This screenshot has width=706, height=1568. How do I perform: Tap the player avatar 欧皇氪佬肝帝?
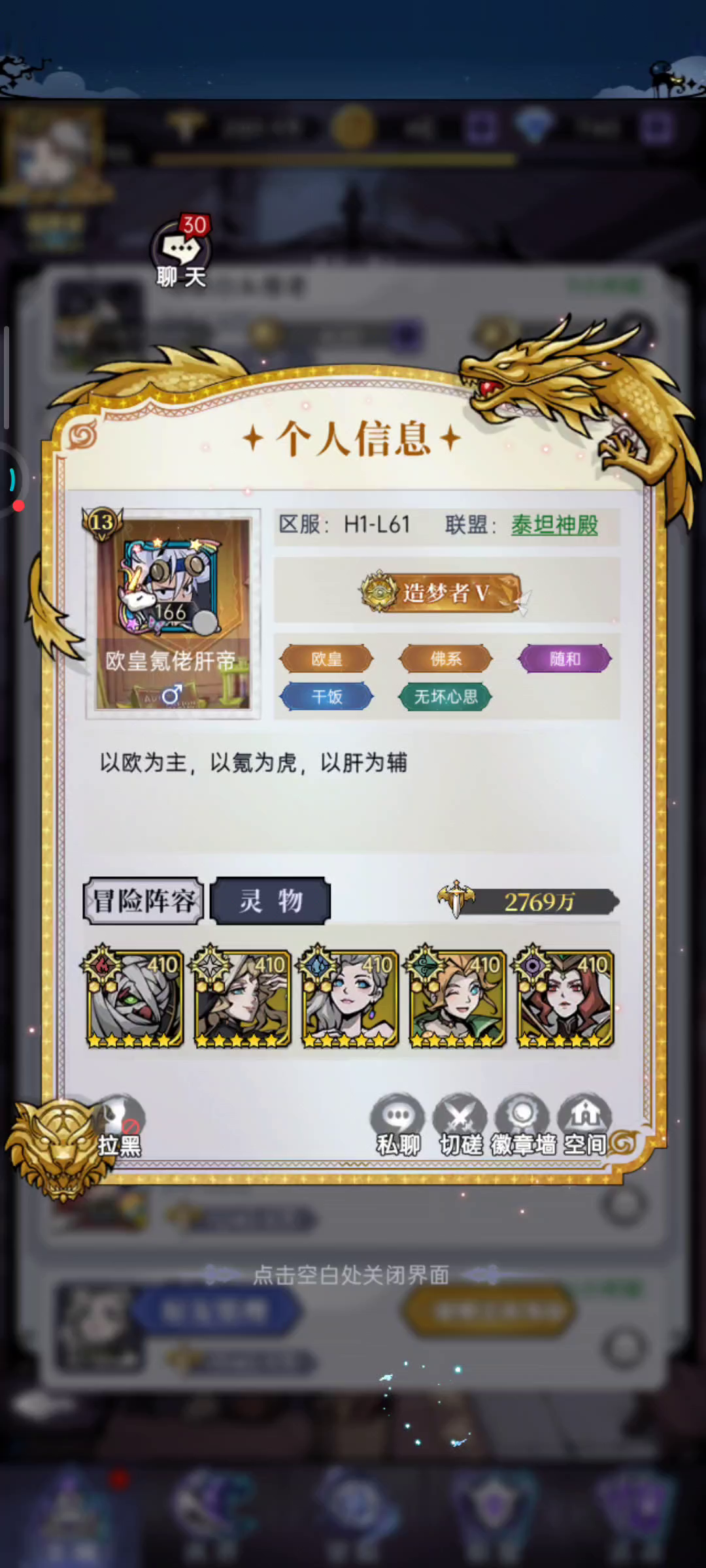point(173,613)
